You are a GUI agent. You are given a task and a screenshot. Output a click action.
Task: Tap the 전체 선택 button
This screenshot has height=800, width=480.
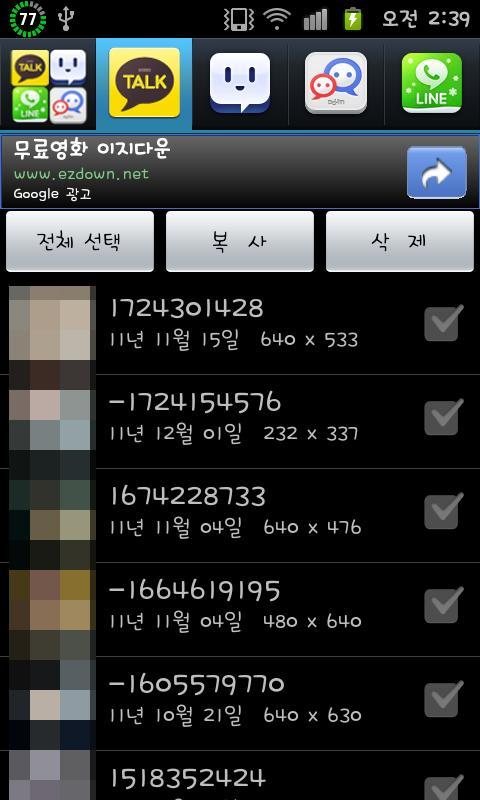[80, 241]
